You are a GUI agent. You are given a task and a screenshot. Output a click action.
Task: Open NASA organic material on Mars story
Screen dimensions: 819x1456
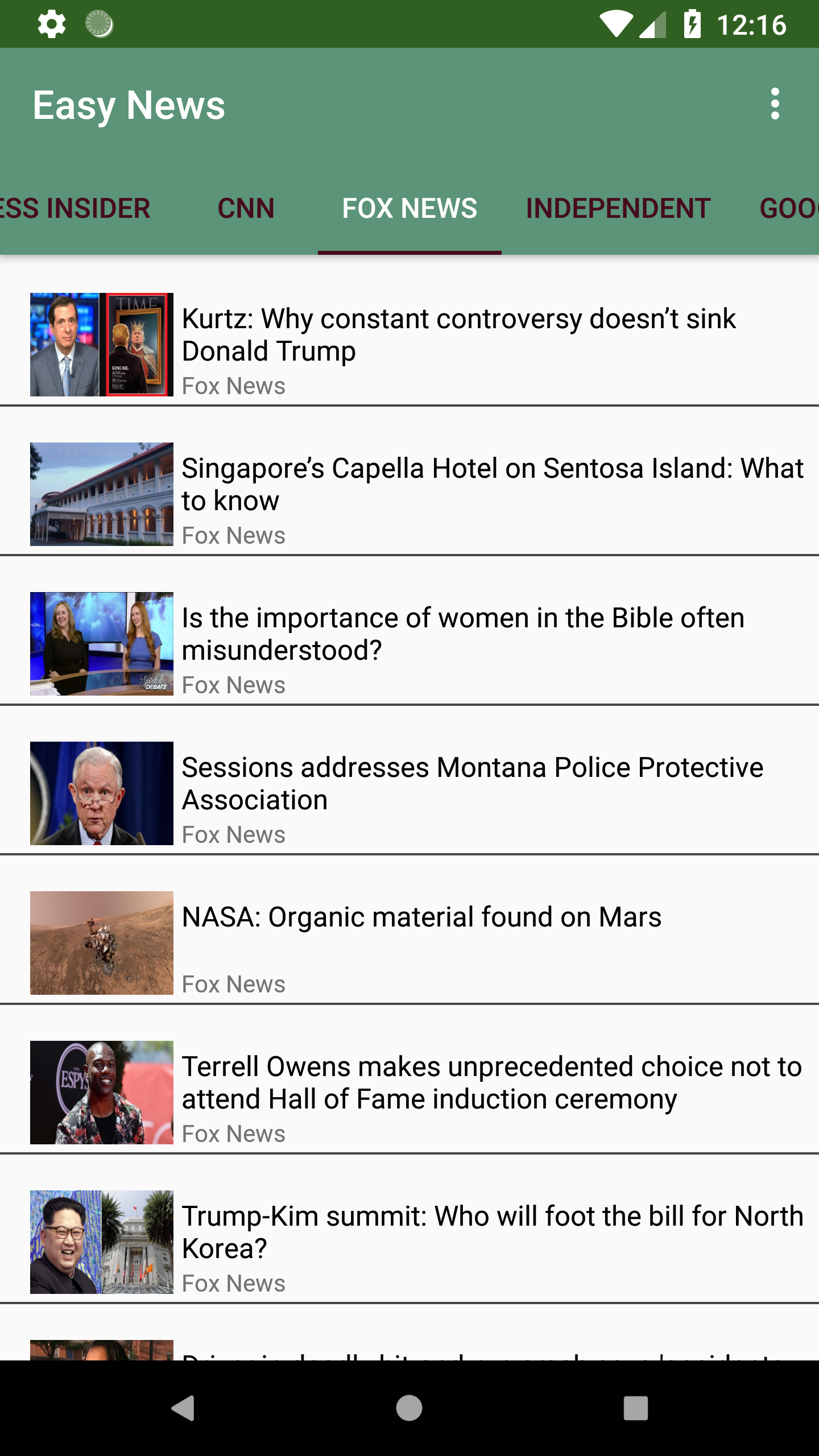coord(421,917)
